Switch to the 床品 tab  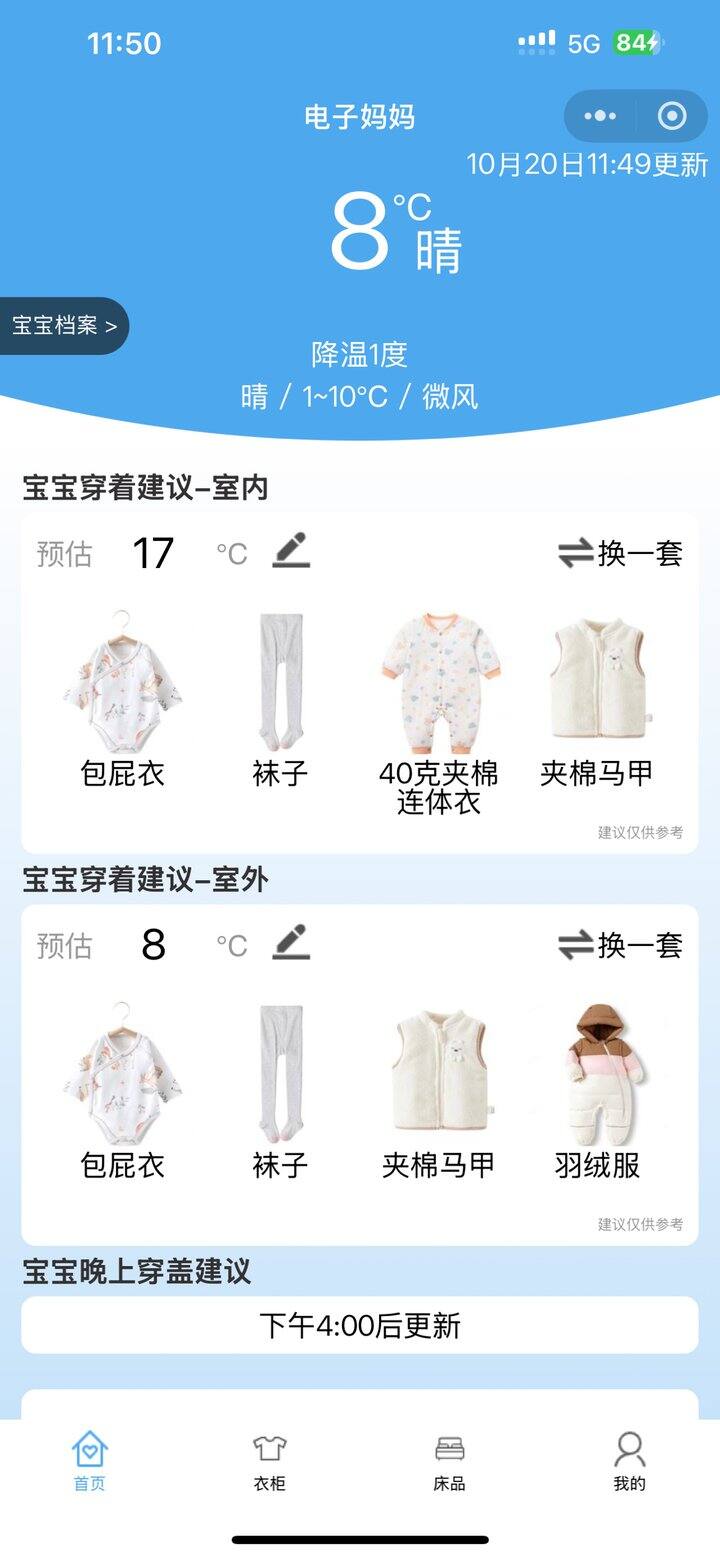[449, 1460]
